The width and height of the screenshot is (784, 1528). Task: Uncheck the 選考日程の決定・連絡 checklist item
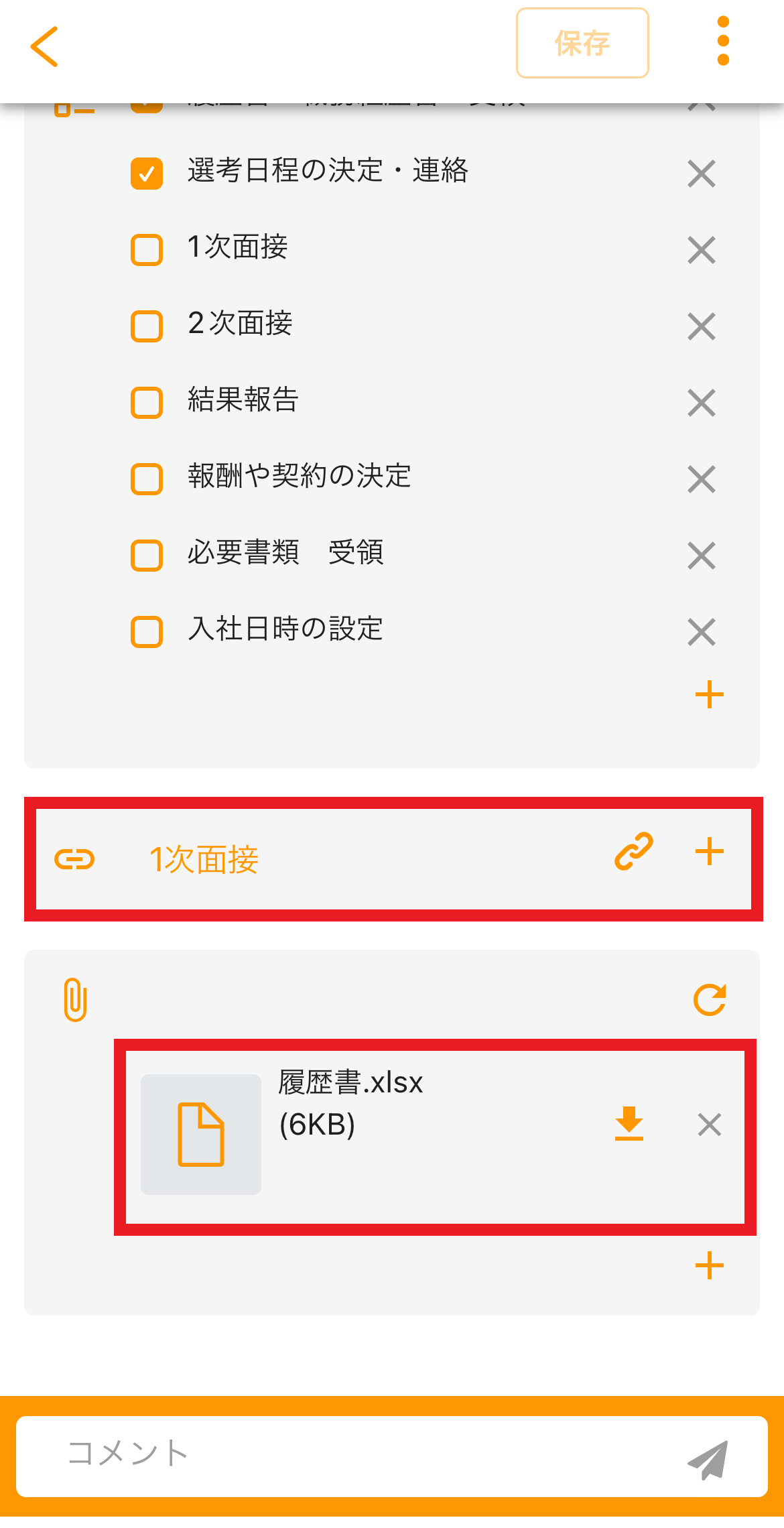pyautogui.click(x=147, y=174)
